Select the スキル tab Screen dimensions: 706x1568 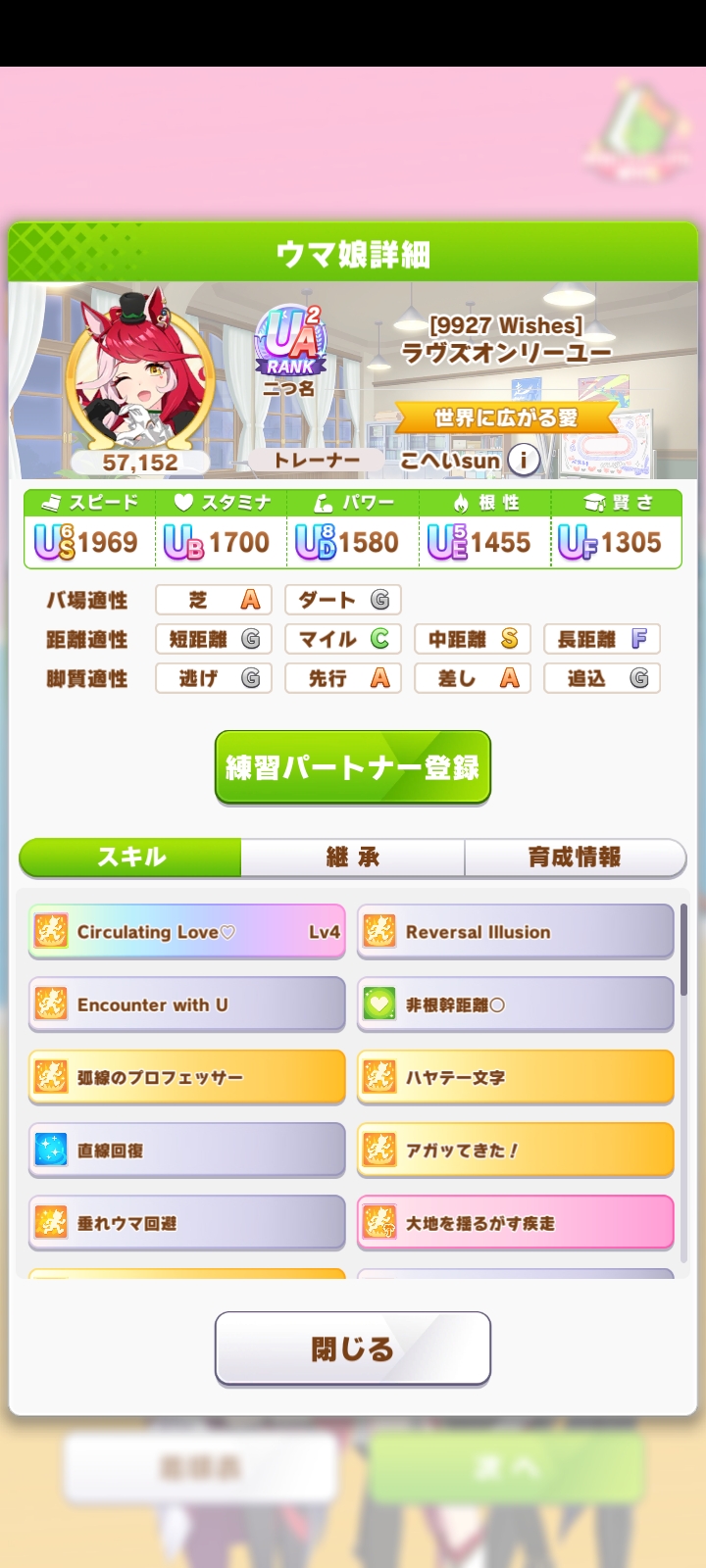(x=130, y=857)
